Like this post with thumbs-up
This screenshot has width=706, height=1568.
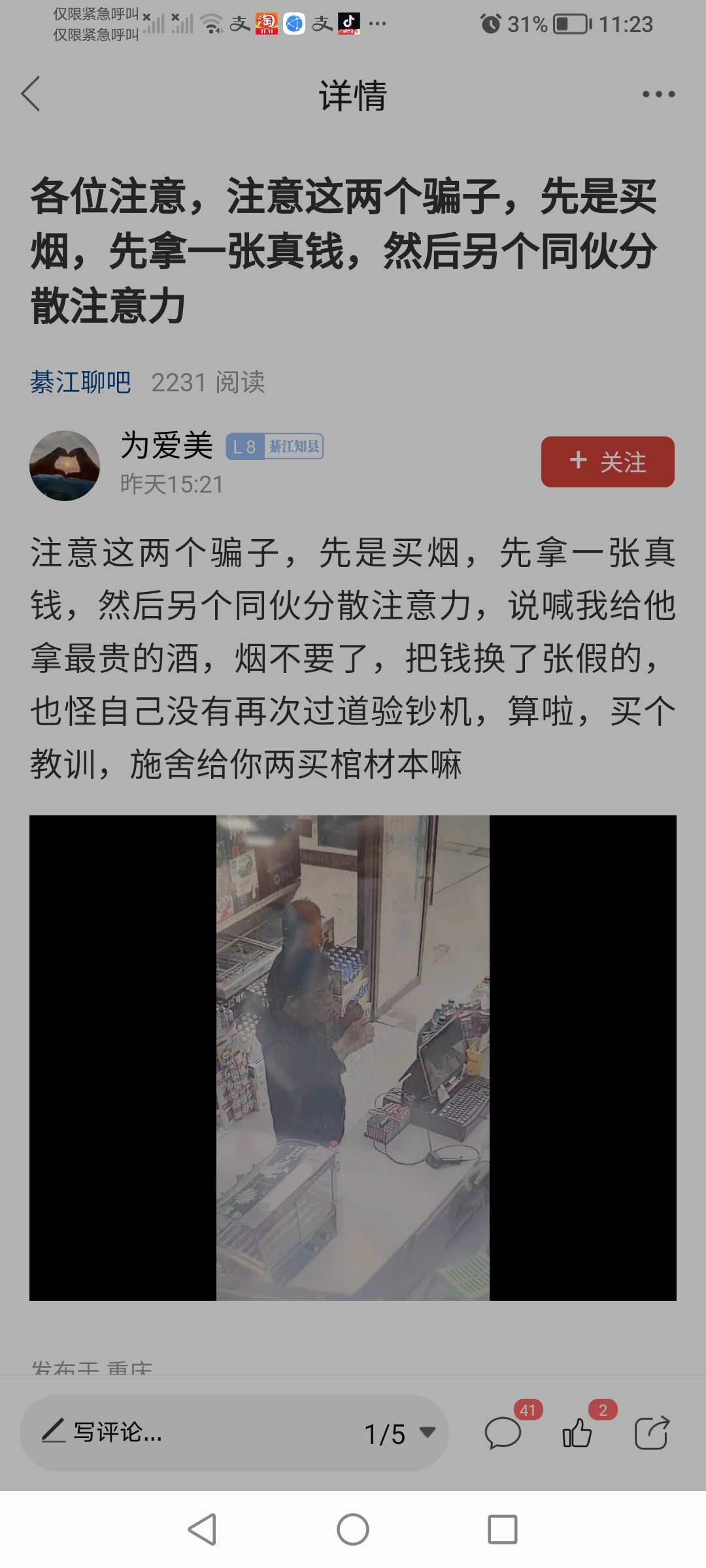tap(577, 1434)
